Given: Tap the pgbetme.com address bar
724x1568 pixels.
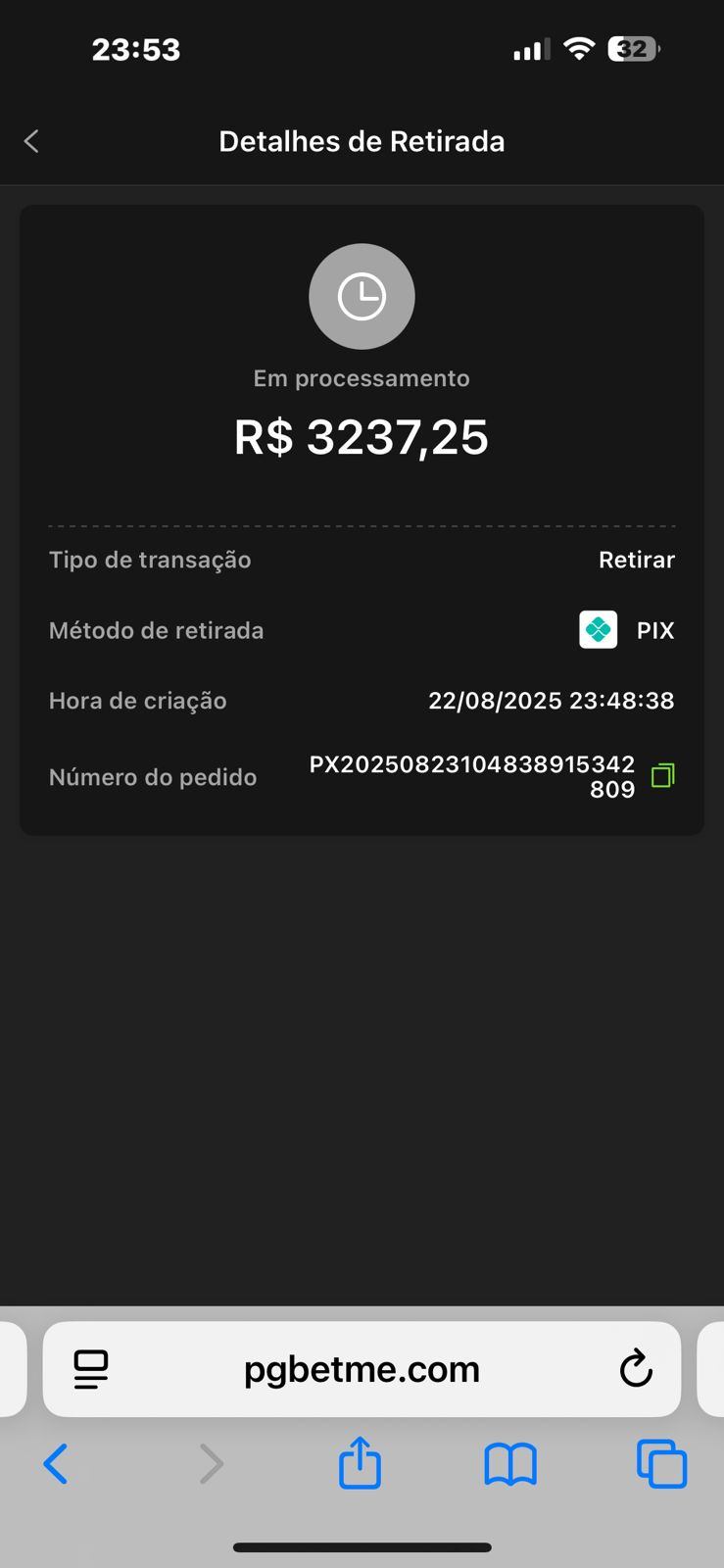Looking at the screenshot, I should coord(362,1369).
